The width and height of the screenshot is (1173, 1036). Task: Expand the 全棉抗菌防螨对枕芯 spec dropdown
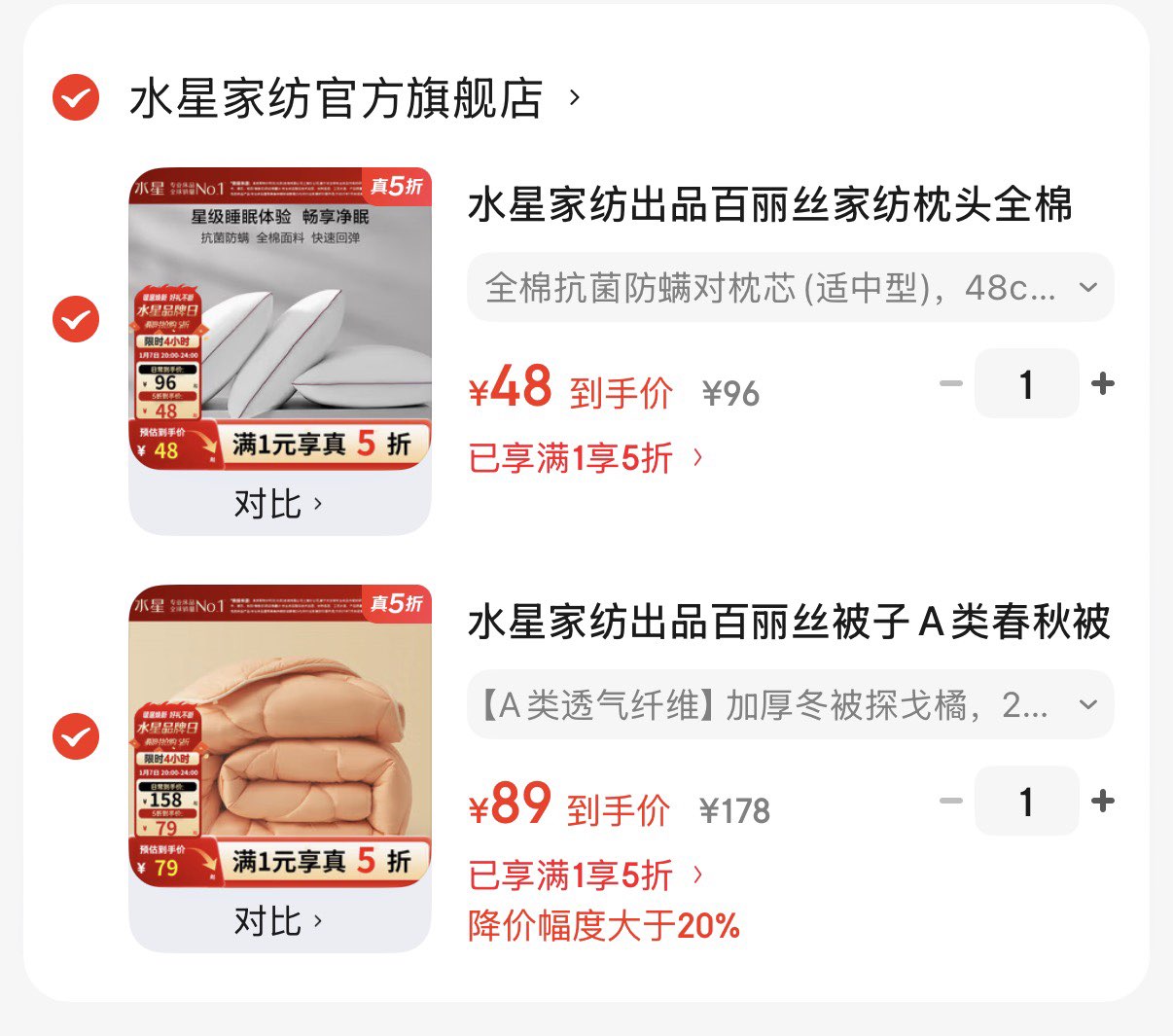(x=790, y=288)
